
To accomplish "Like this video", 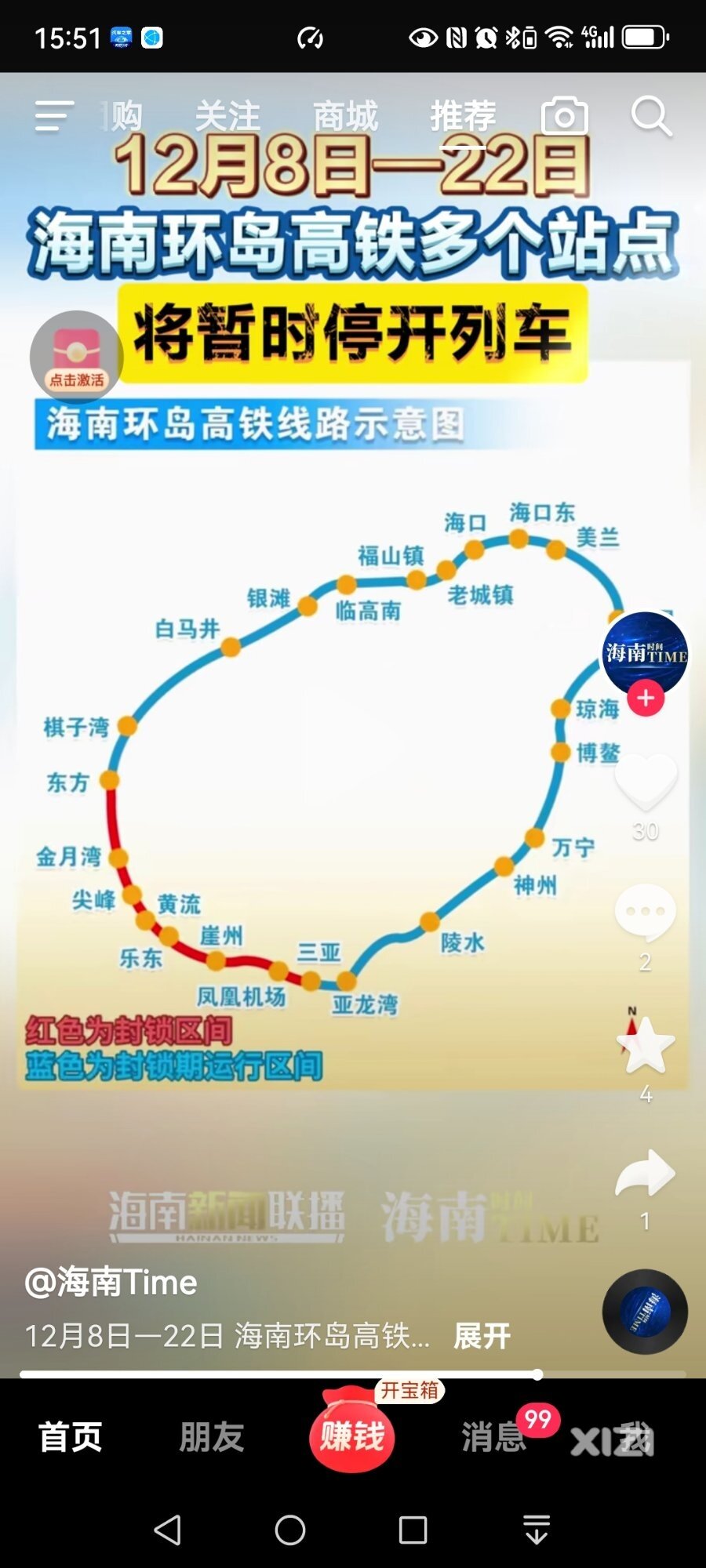I will pos(645,782).
